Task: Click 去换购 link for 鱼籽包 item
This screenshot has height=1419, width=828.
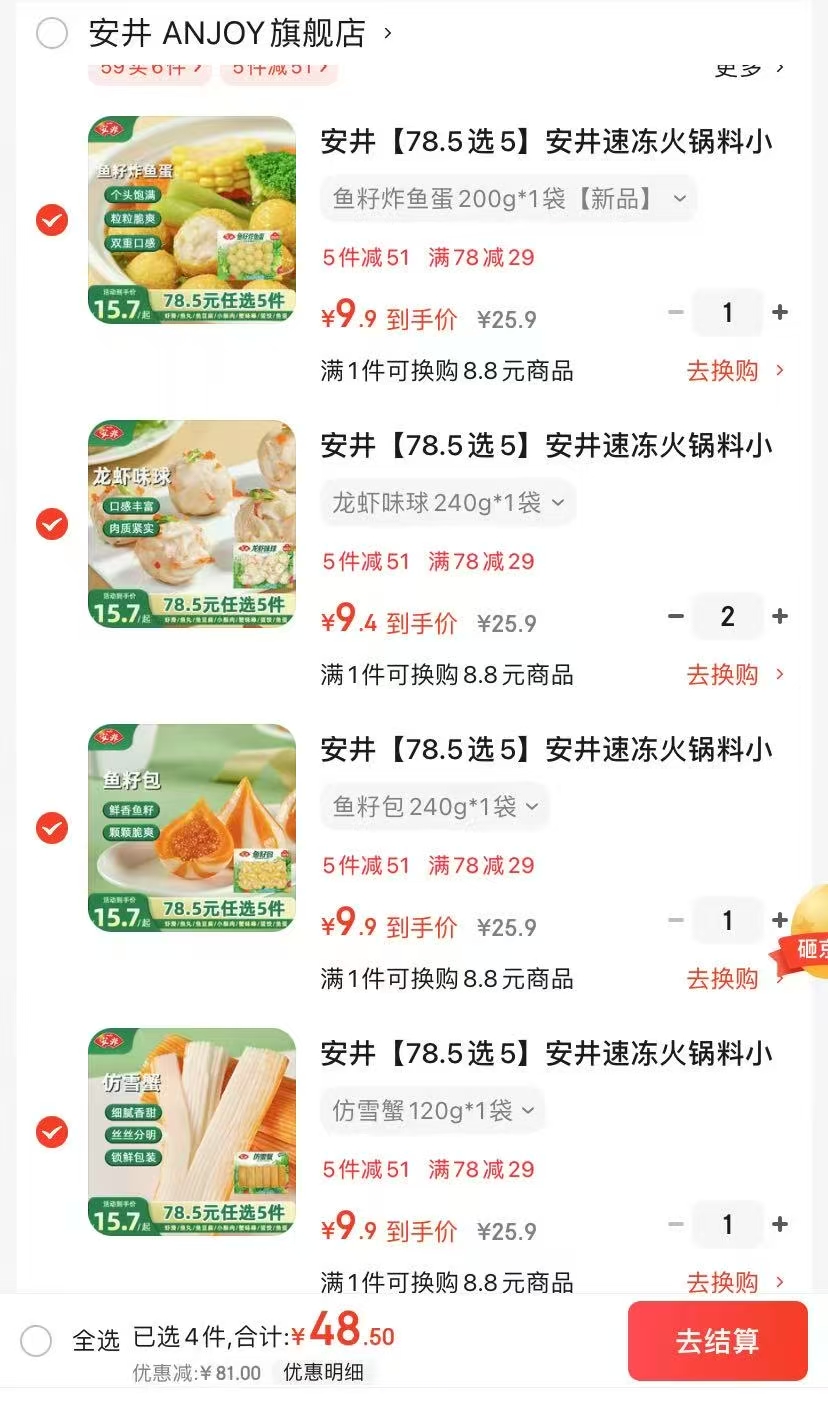Action: point(722,979)
